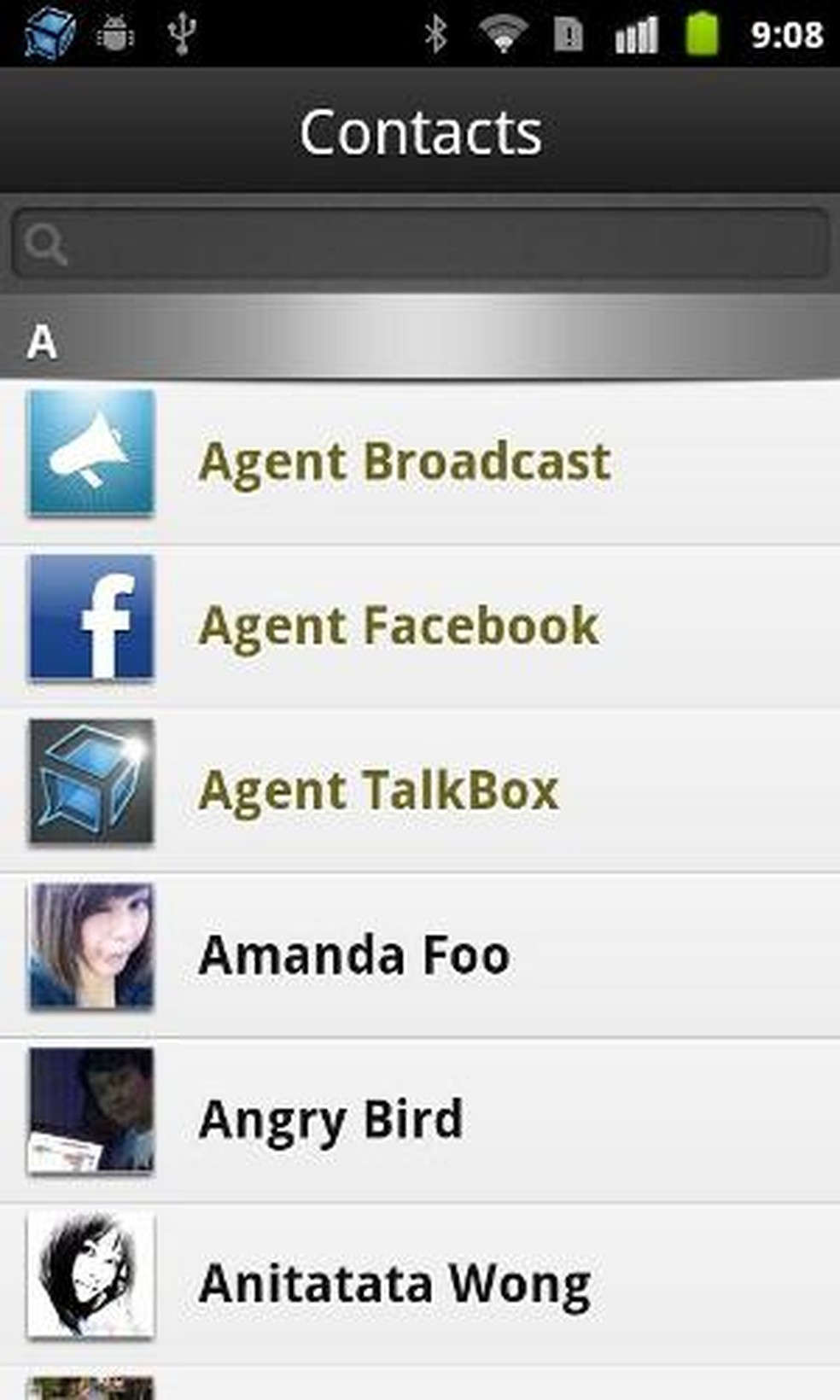Tap the contacts search field
This screenshot has width=840, height=1400.
click(420, 244)
